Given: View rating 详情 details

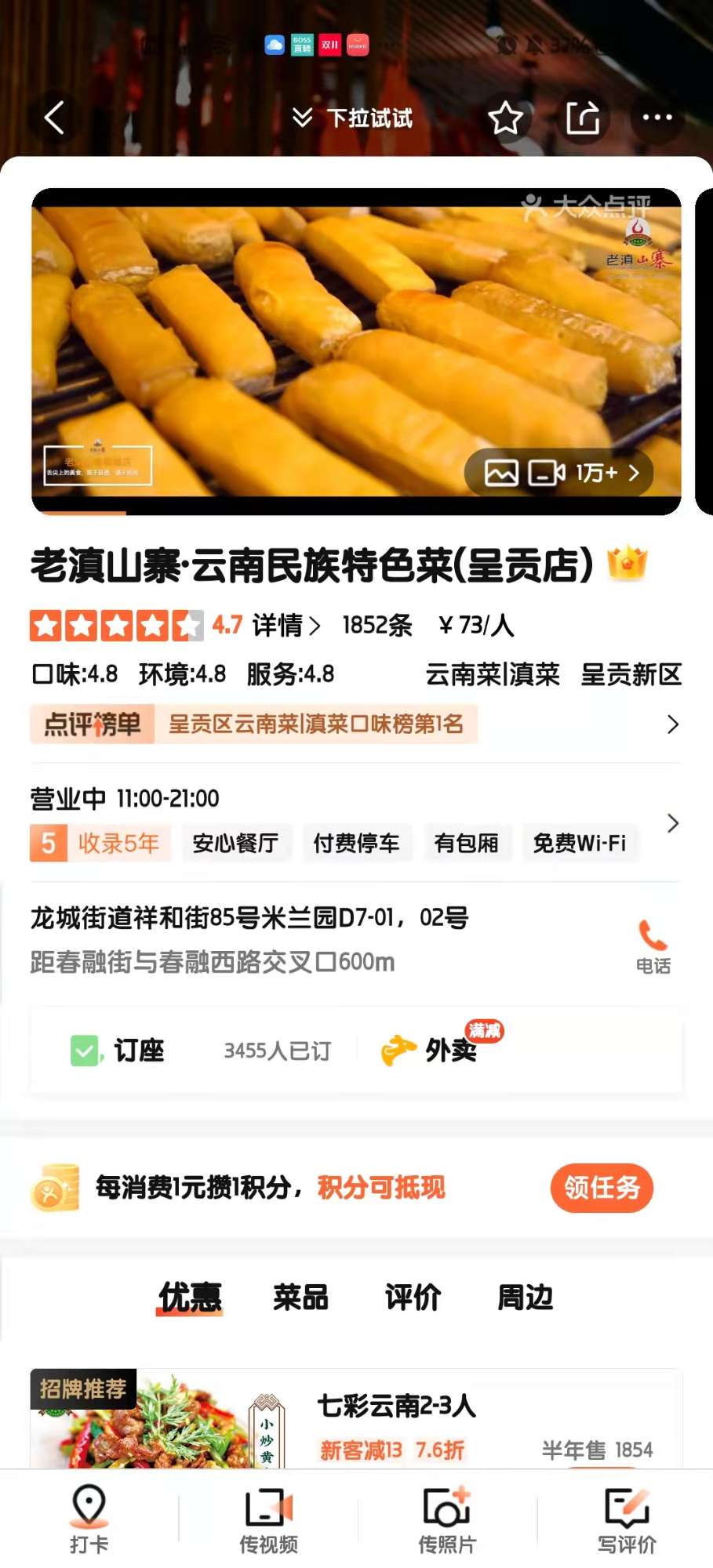Looking at the screenshot, I should pyautogui.click(x=286, y=626).
